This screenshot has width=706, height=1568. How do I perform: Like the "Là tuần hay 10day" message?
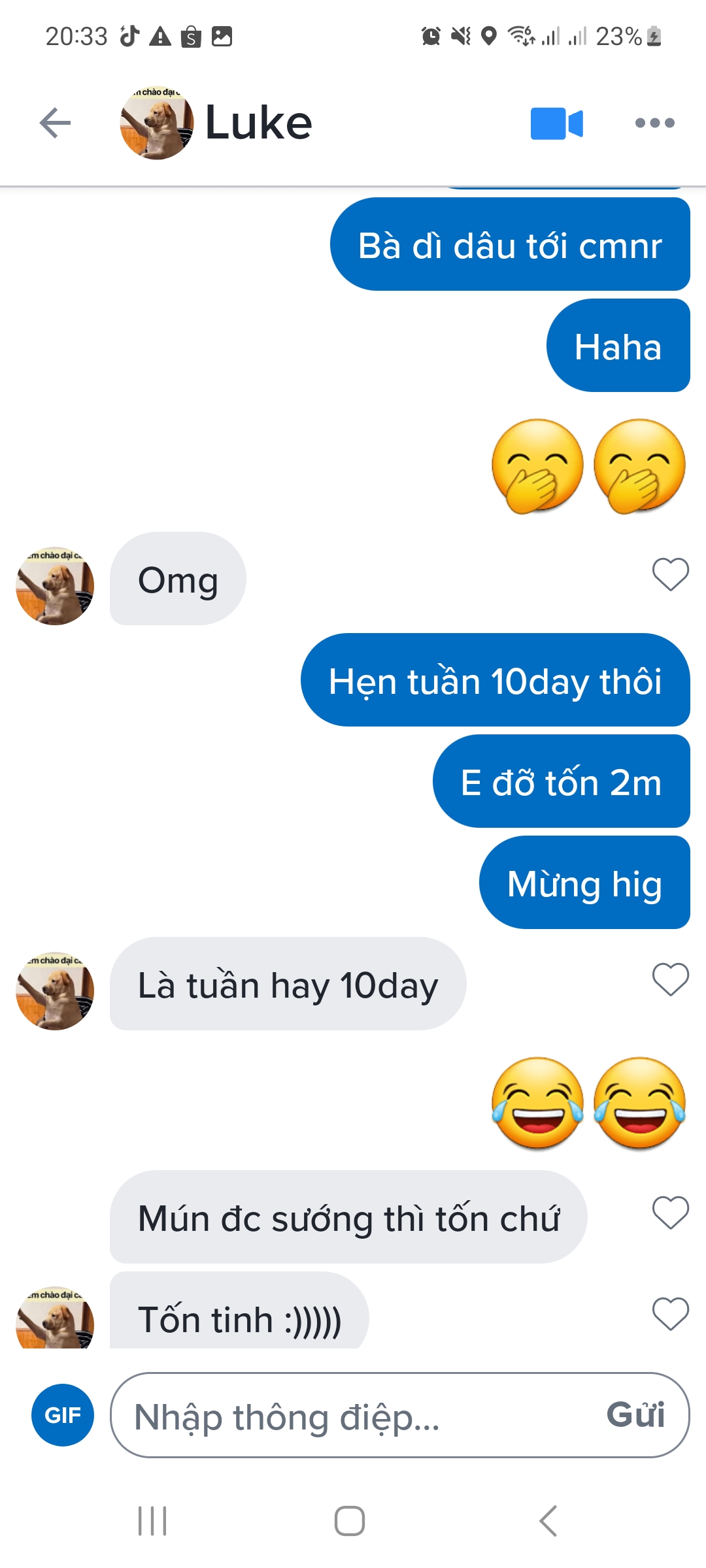click(671, 979)
